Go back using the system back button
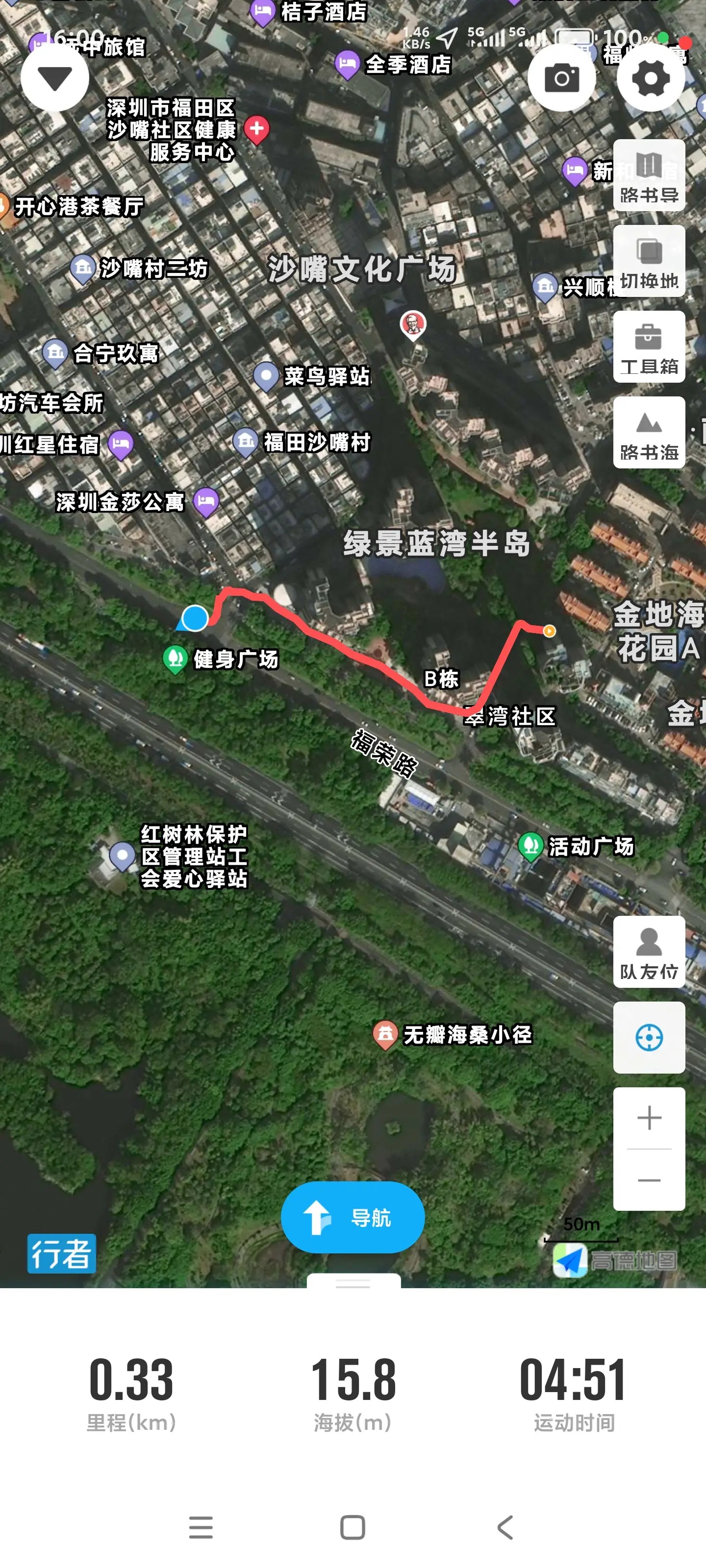The width and height of the screenshot is (706, 1568). pyautogui.click(x=505, y=1527)
